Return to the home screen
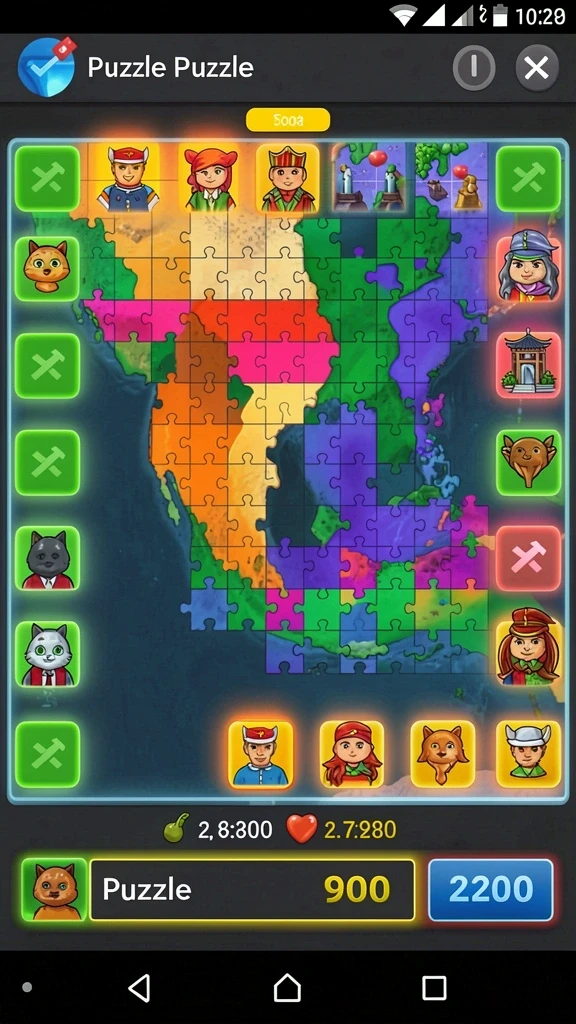 coord(287,987)
